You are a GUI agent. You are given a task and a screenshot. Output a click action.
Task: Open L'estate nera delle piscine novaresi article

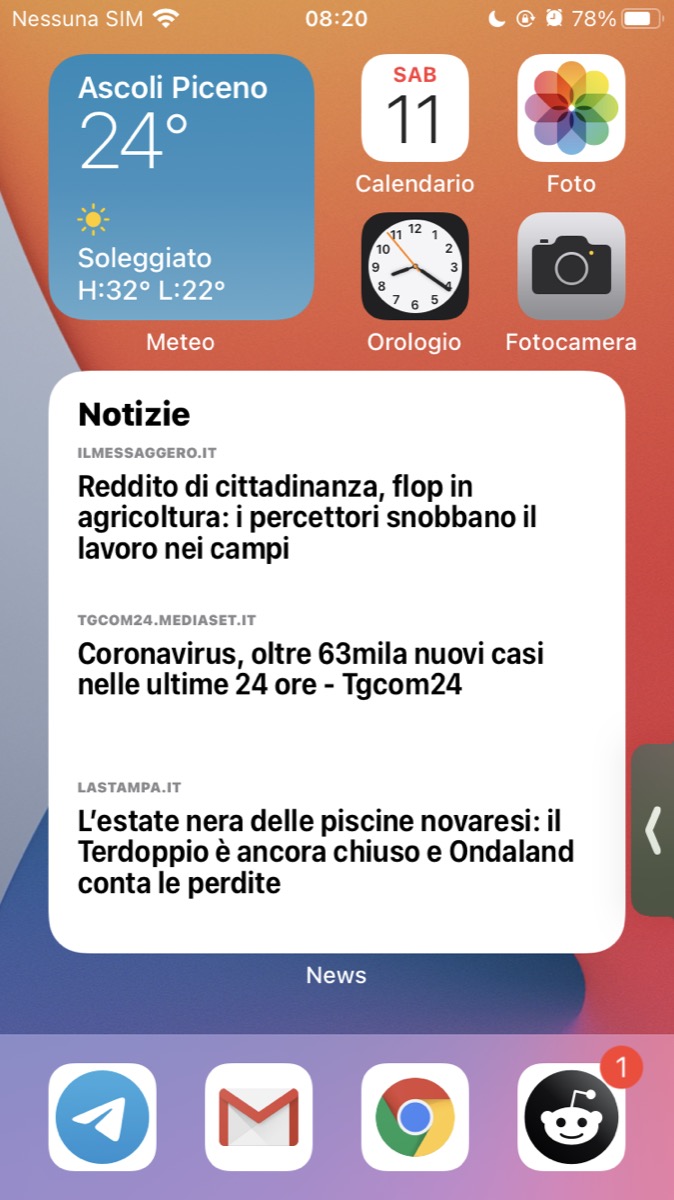(x=326, y=852)
